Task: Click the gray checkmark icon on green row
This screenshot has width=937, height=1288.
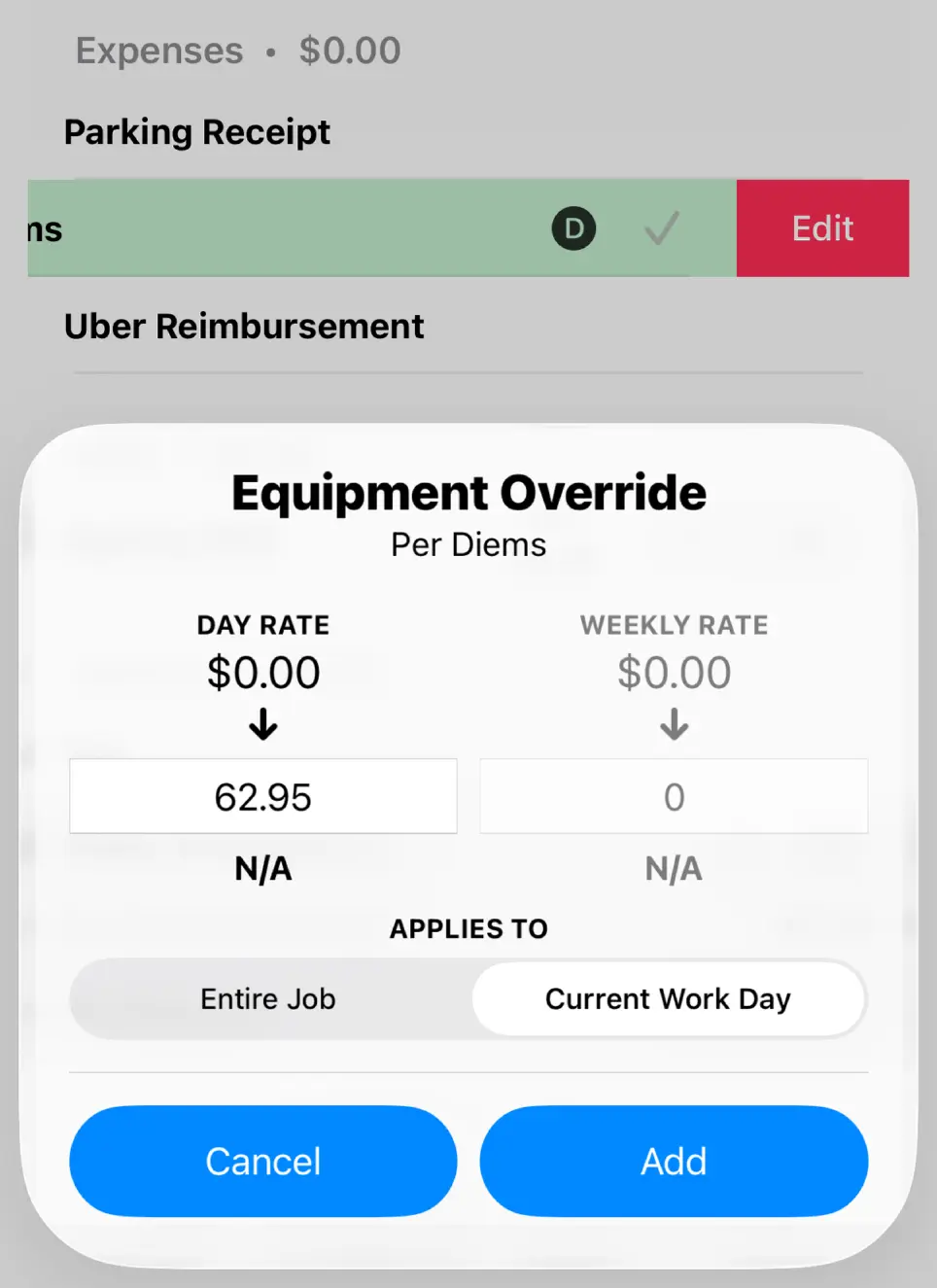Action: 660,228
